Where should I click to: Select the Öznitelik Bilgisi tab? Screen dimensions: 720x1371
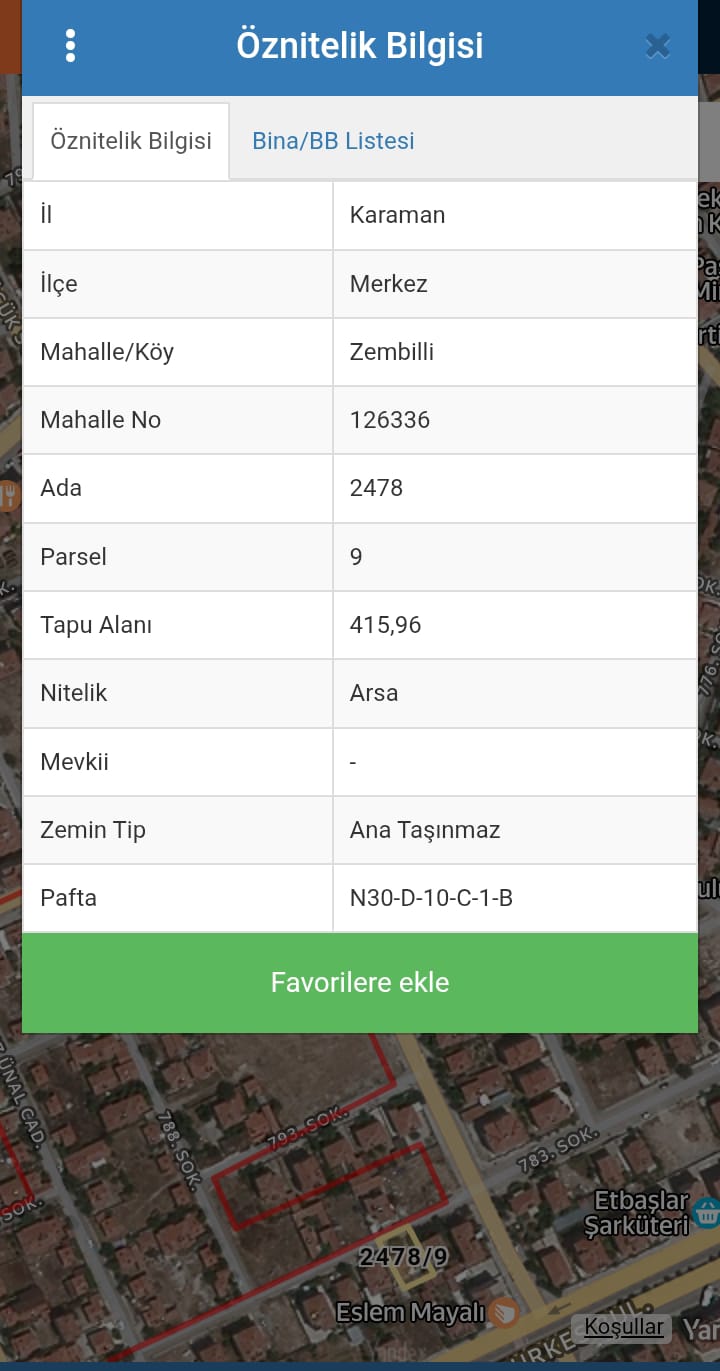pyautogui.click(x=131, y=140)
